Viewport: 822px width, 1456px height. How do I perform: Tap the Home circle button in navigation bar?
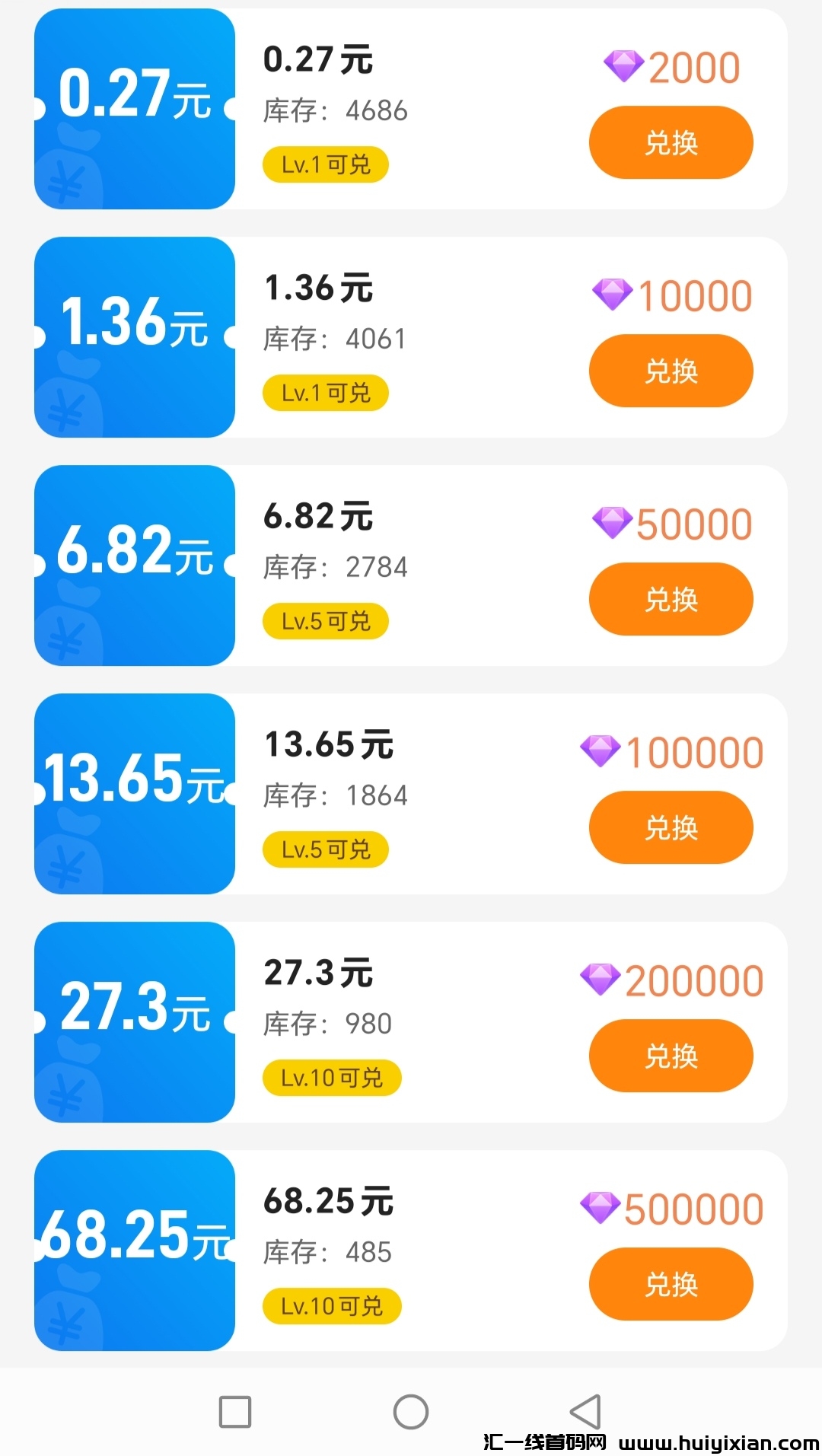pyautogui.click(x=411, y=1412)
